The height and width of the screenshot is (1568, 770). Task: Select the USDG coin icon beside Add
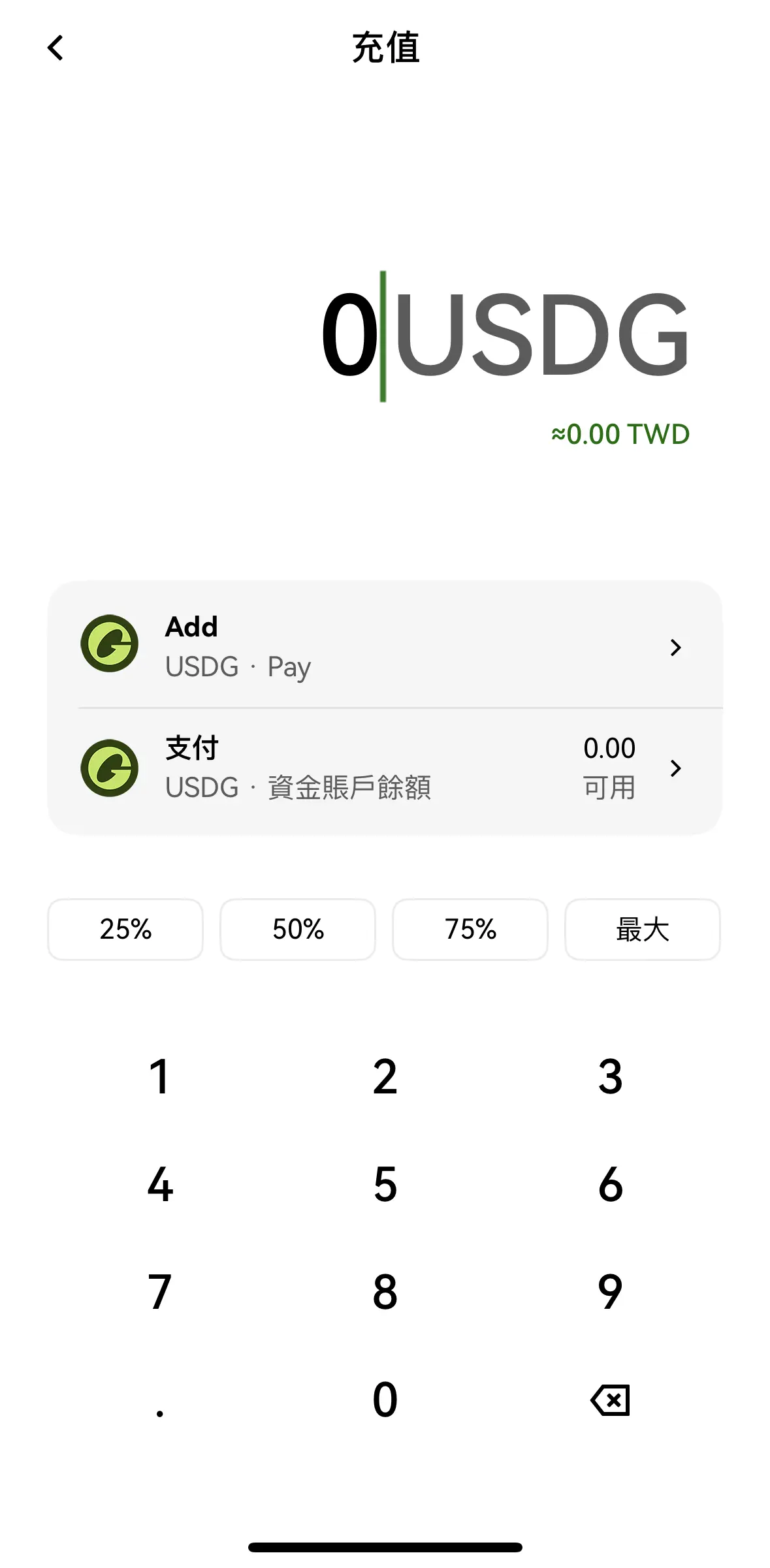[108, 644]
